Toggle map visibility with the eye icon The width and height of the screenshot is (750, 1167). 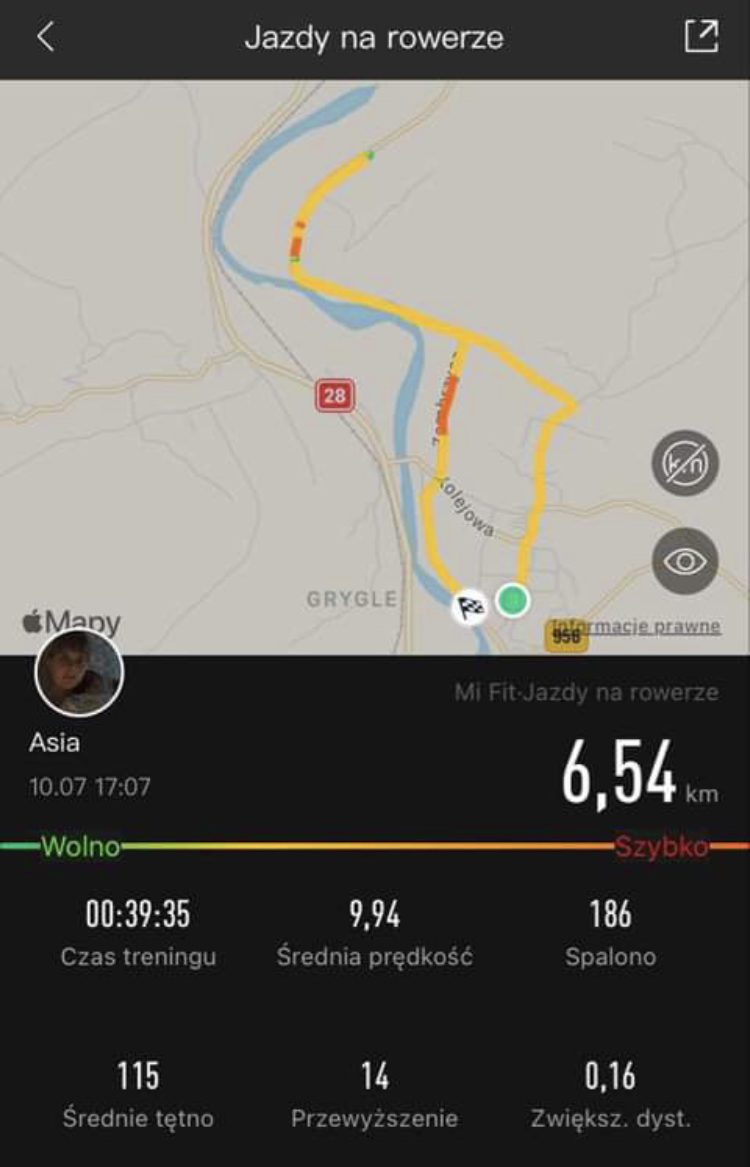(685, 561)
